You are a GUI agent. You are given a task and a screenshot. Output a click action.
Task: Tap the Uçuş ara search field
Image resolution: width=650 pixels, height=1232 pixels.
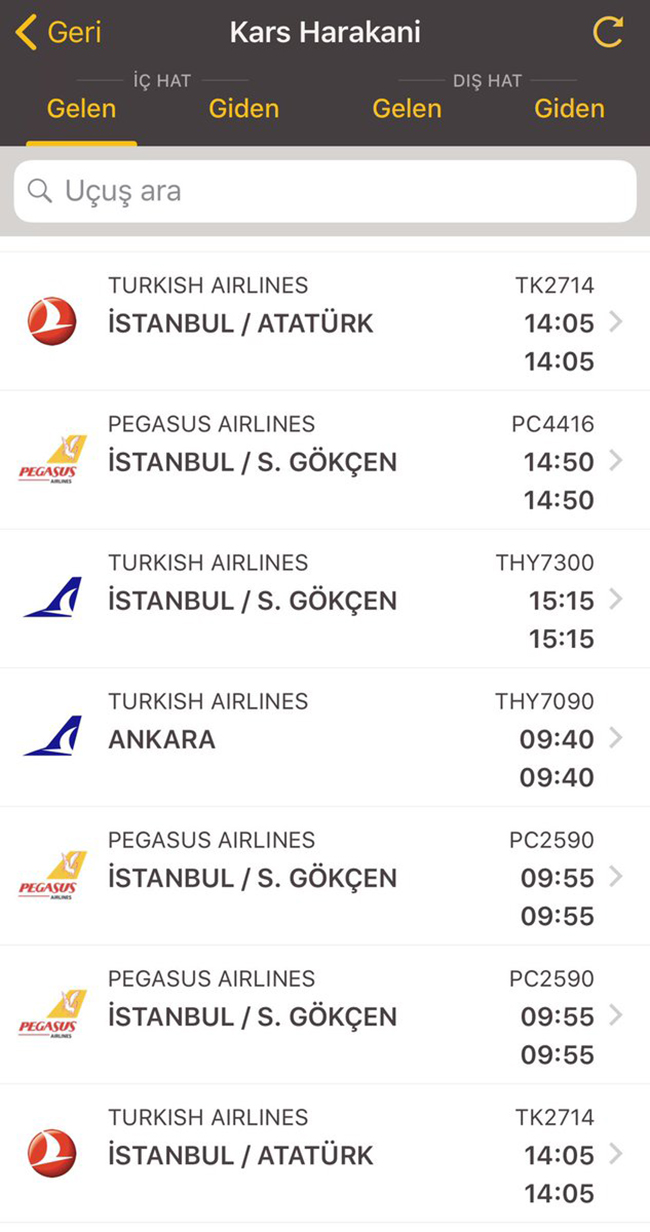pos(325,191)
